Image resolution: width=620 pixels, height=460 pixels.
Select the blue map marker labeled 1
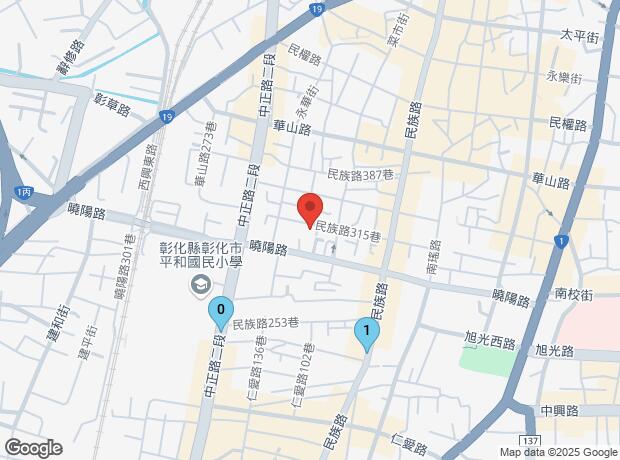(367, 332)
